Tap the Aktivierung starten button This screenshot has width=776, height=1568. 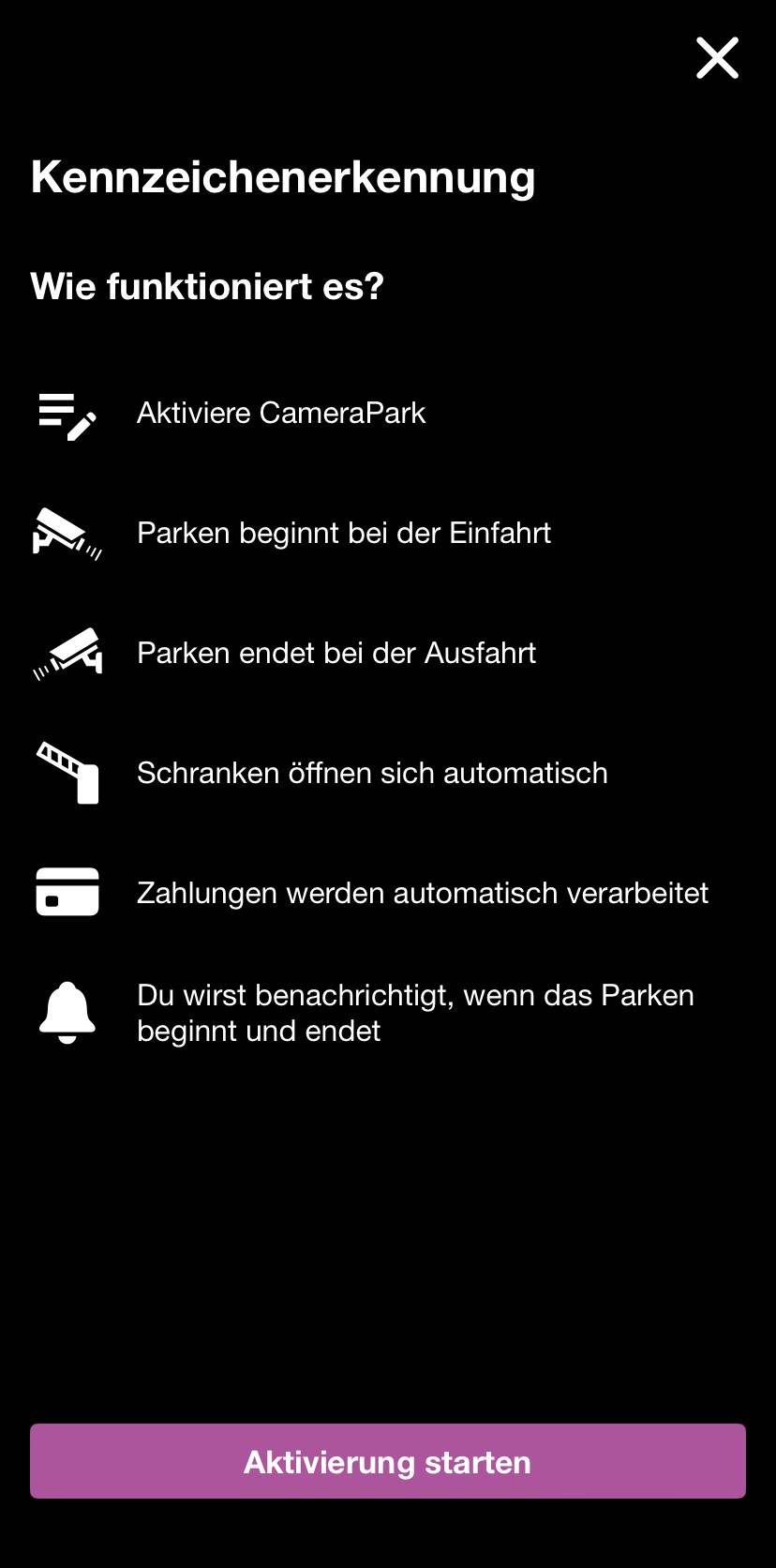[x=388, y=1461]
